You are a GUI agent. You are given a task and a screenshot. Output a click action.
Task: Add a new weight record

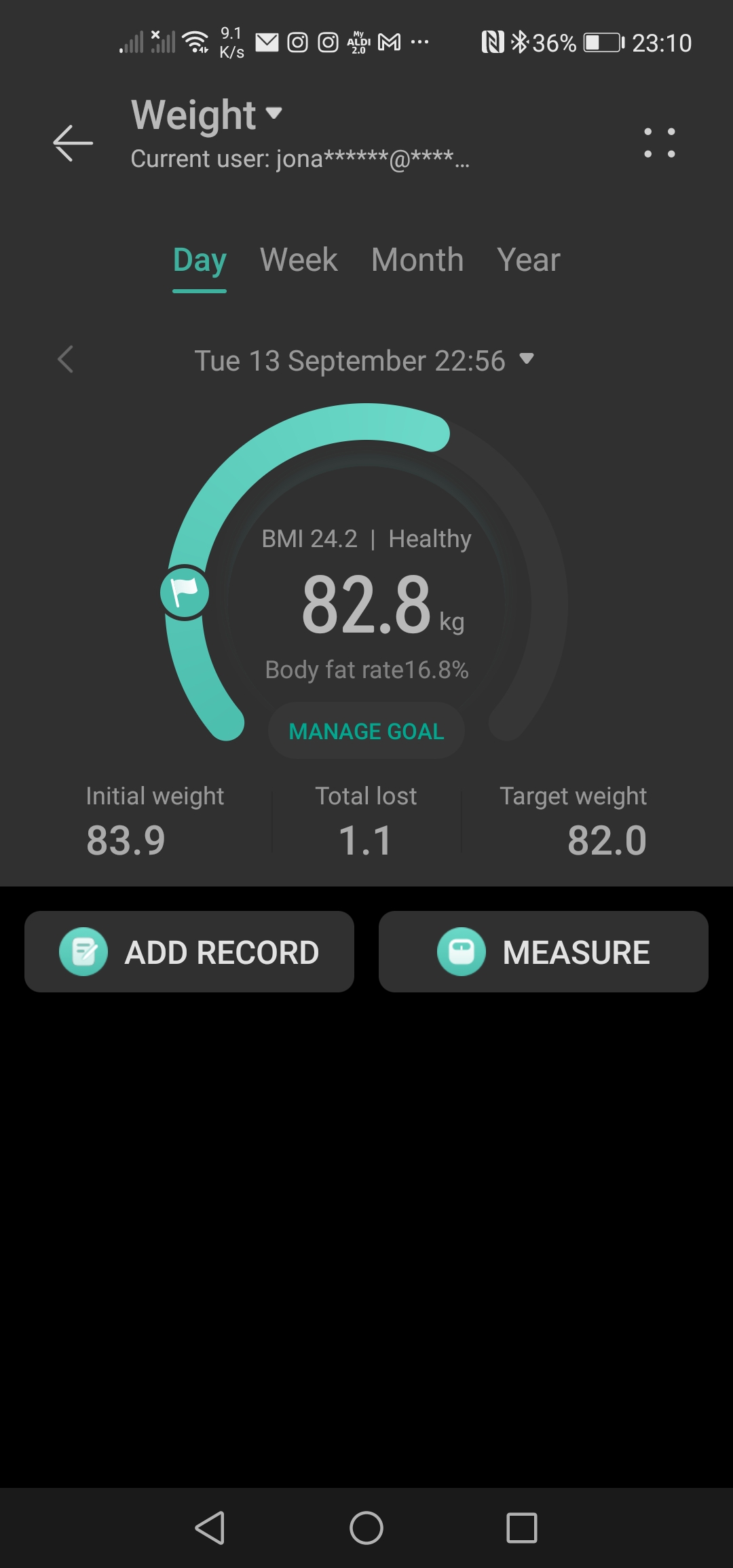pyautogui.click(x=189, y=952)
